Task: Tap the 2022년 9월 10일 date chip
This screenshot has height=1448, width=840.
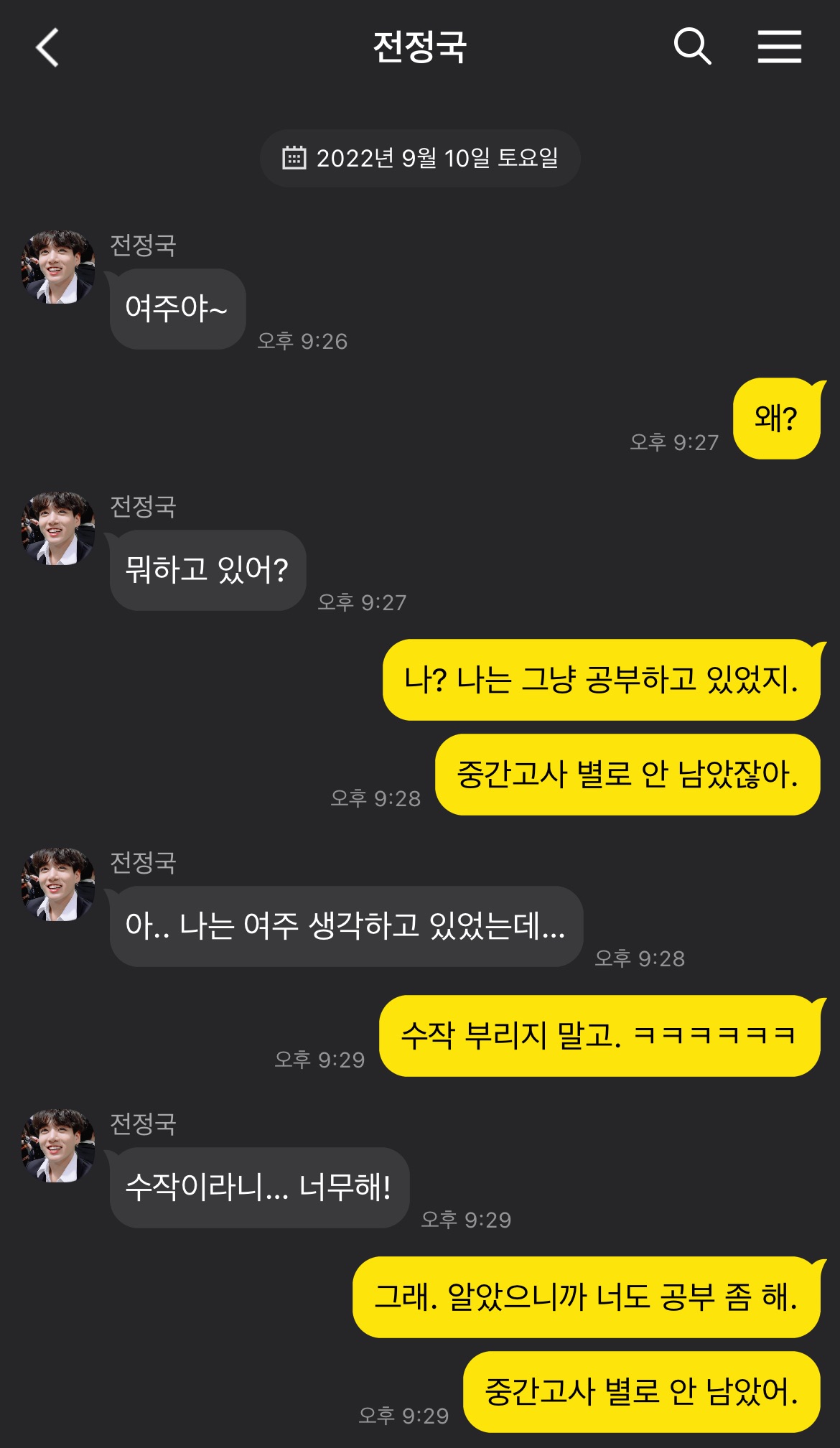Action: pyautogui.click(x=420, y=158)
